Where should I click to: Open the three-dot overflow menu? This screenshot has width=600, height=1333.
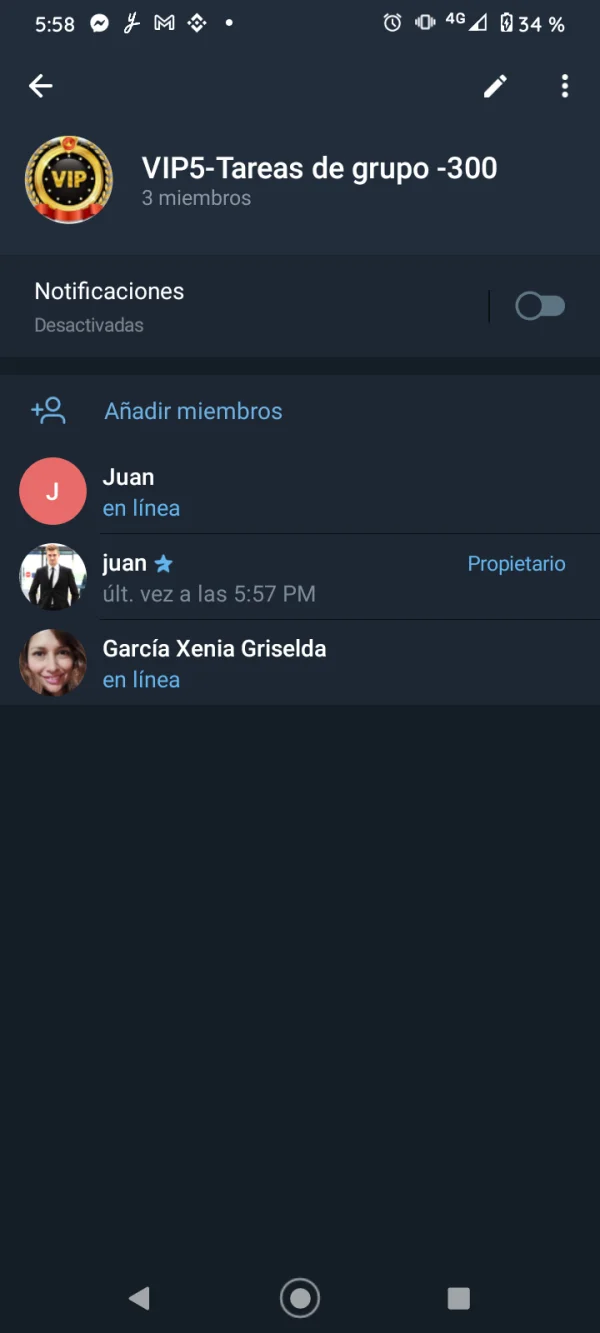click(565, 87)
